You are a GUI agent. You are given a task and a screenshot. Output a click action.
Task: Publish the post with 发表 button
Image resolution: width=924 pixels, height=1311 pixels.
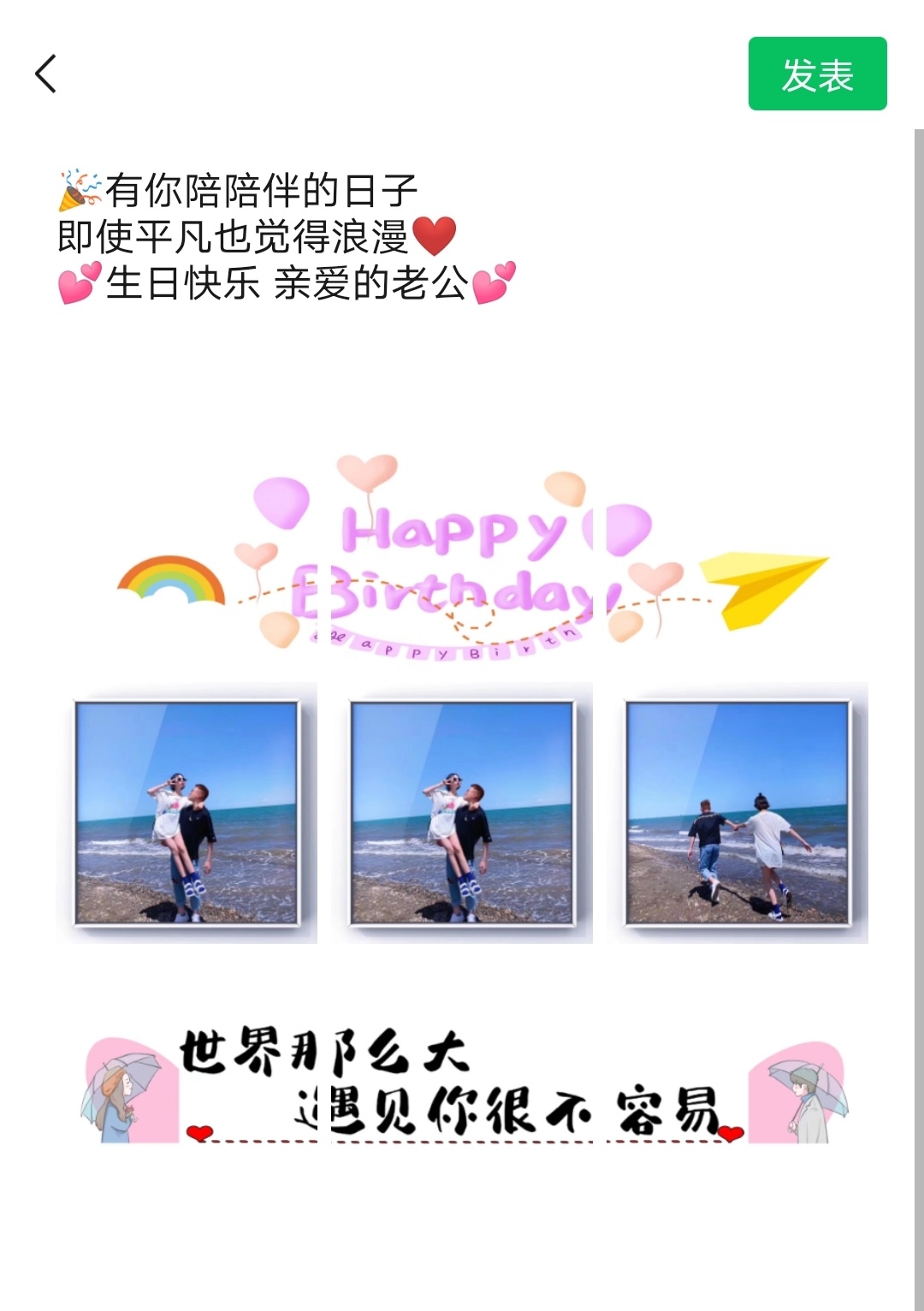(817, 74)
